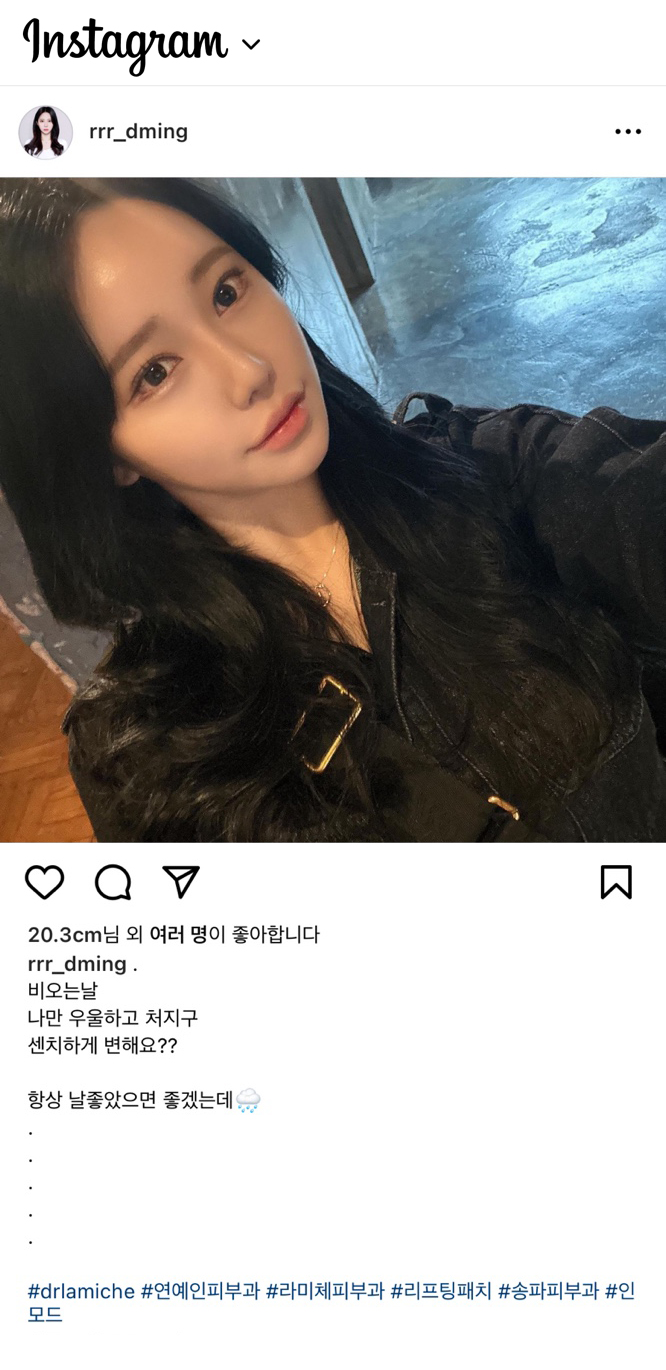
Task: Tap rrr_dming username in the caption
Action: 77,964
